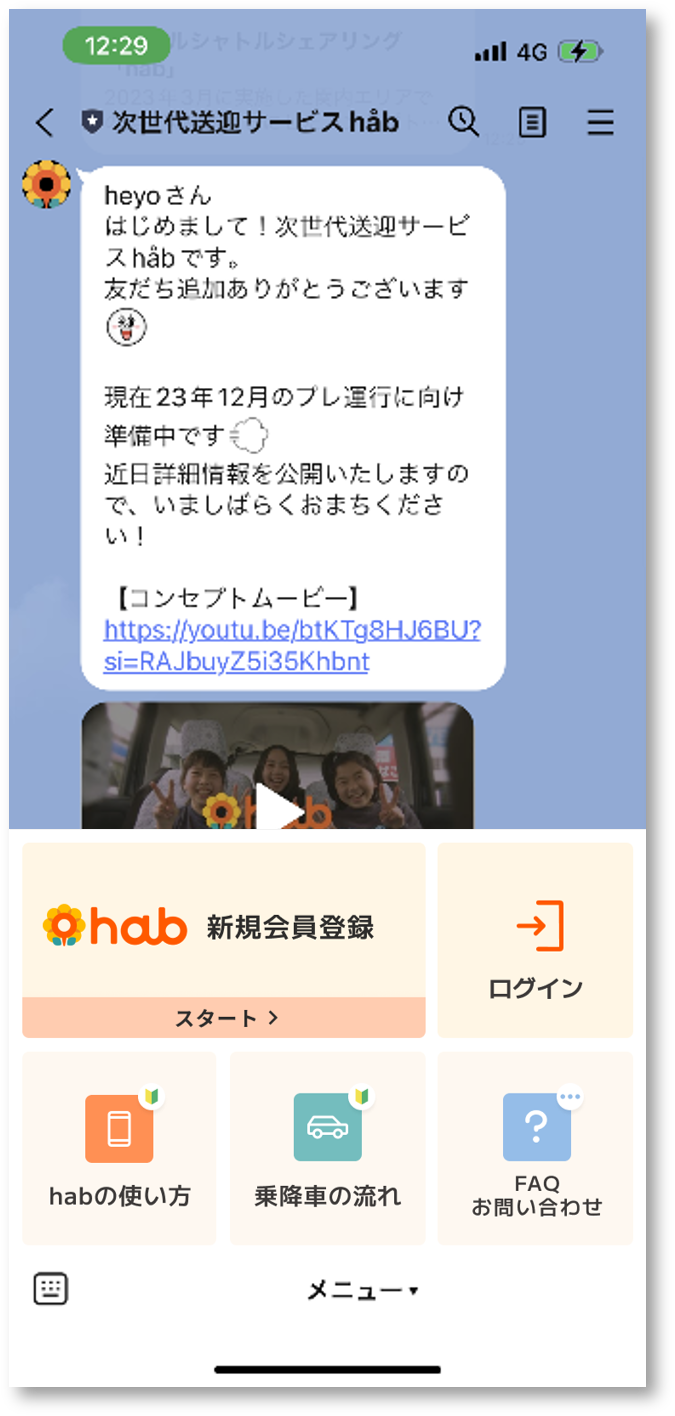Open the hab account avatar

46,185
